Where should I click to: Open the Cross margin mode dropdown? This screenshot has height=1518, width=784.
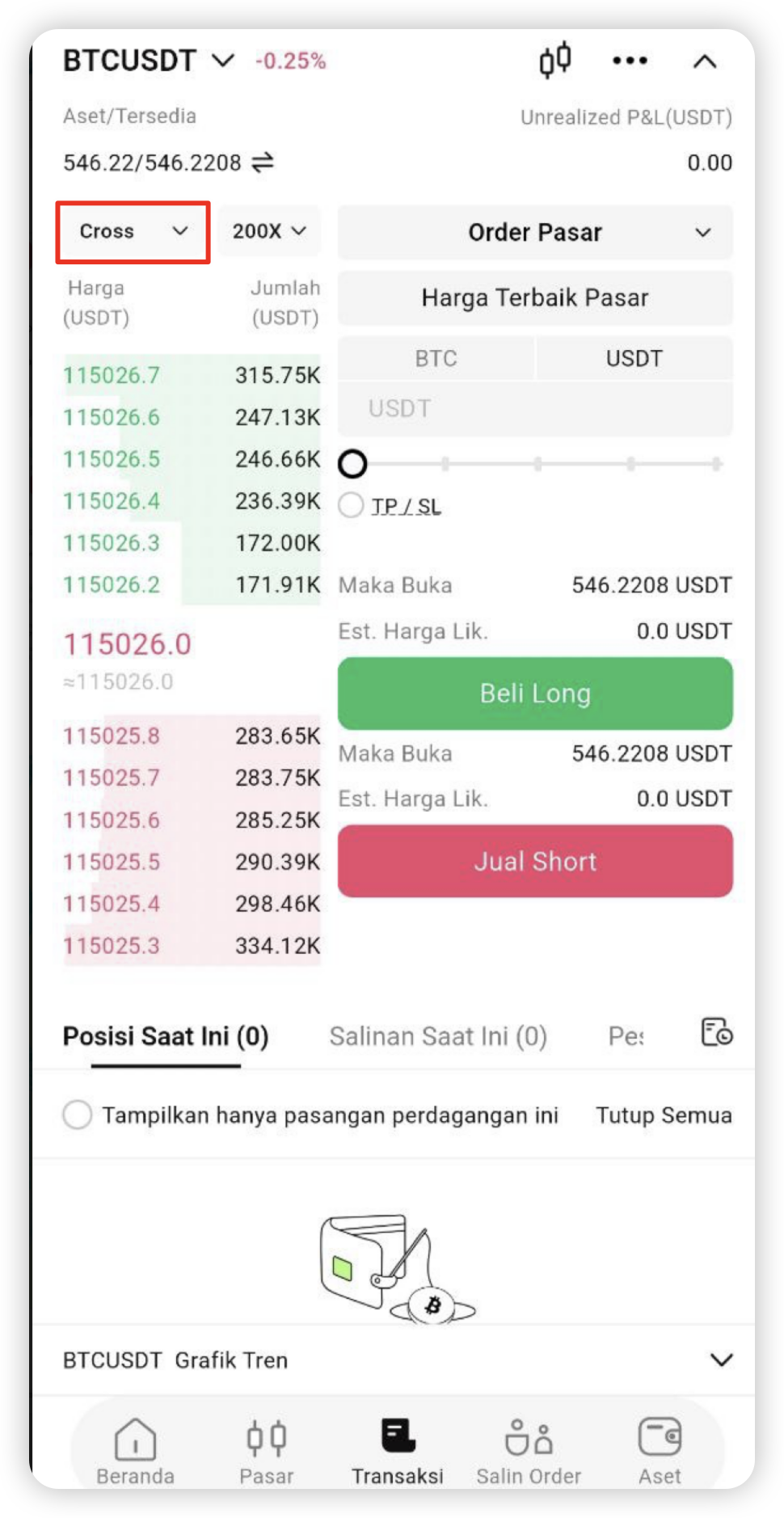(x=133, y=232)
